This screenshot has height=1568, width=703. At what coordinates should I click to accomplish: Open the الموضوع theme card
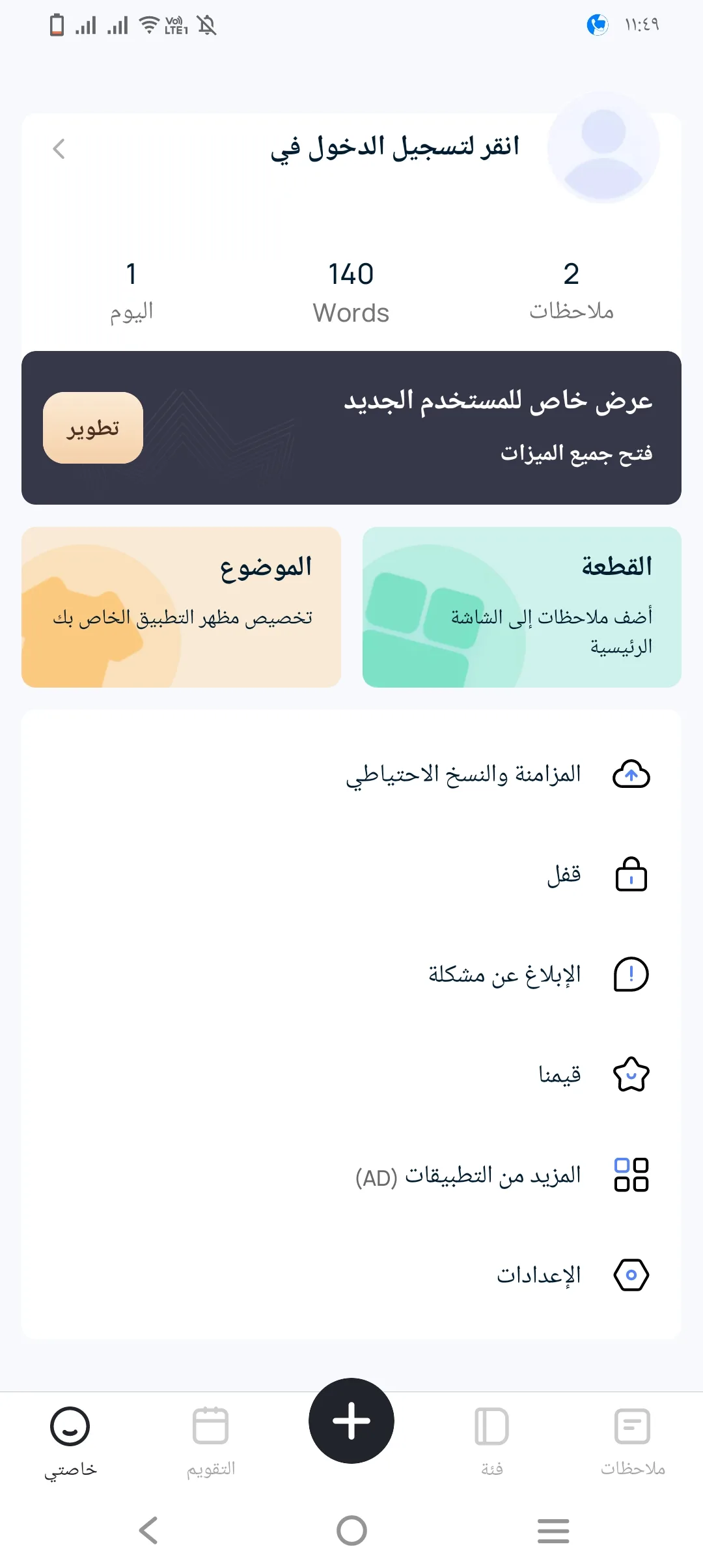click(181, 607)
